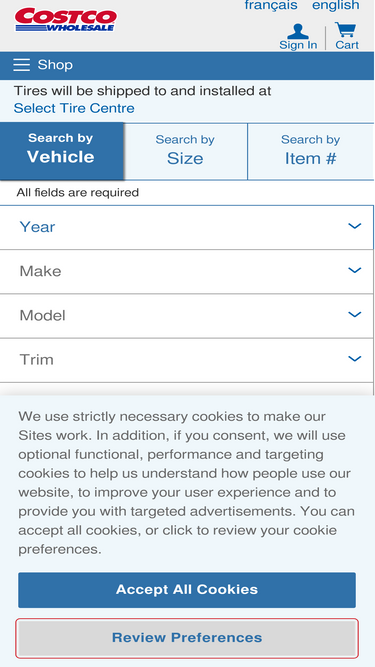Switch to the Search by Size tab
This screenshot has width=375, height=667.
click(x=185, y=151)
